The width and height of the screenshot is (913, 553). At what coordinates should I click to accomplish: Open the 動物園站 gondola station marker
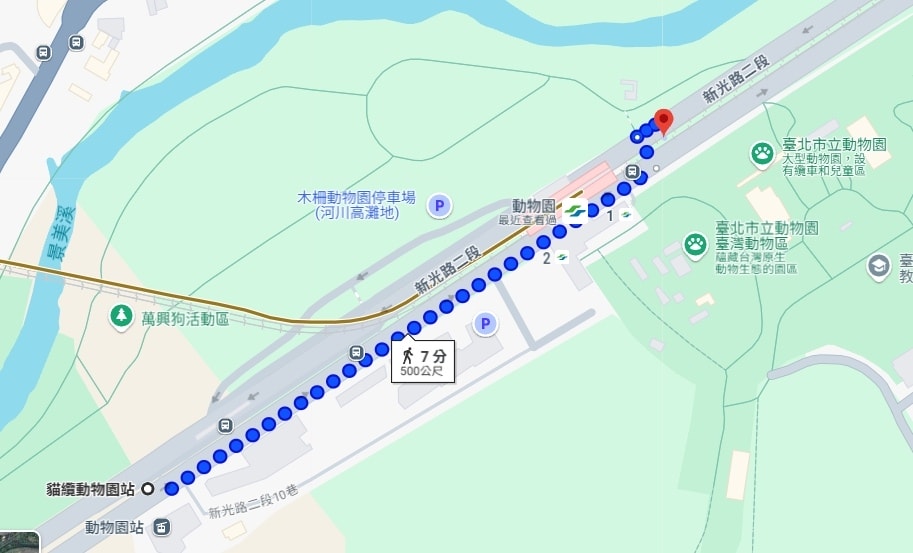tap(162, 527)
